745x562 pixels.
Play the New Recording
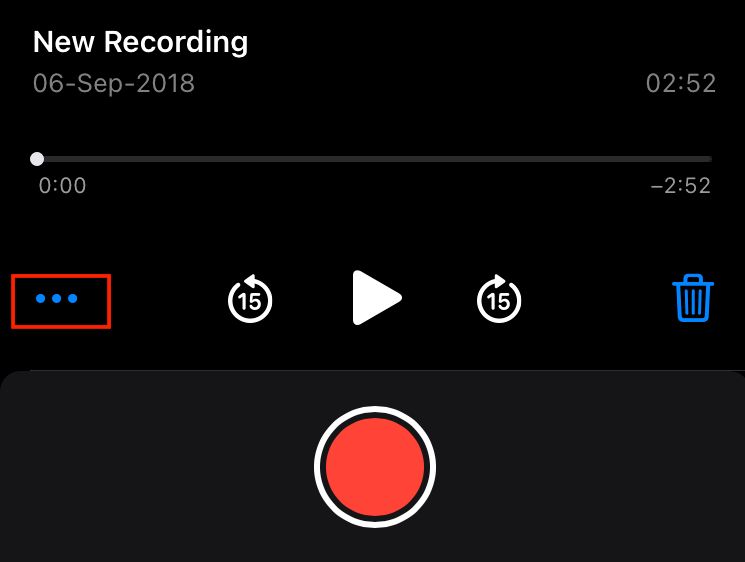pos(376,298)
